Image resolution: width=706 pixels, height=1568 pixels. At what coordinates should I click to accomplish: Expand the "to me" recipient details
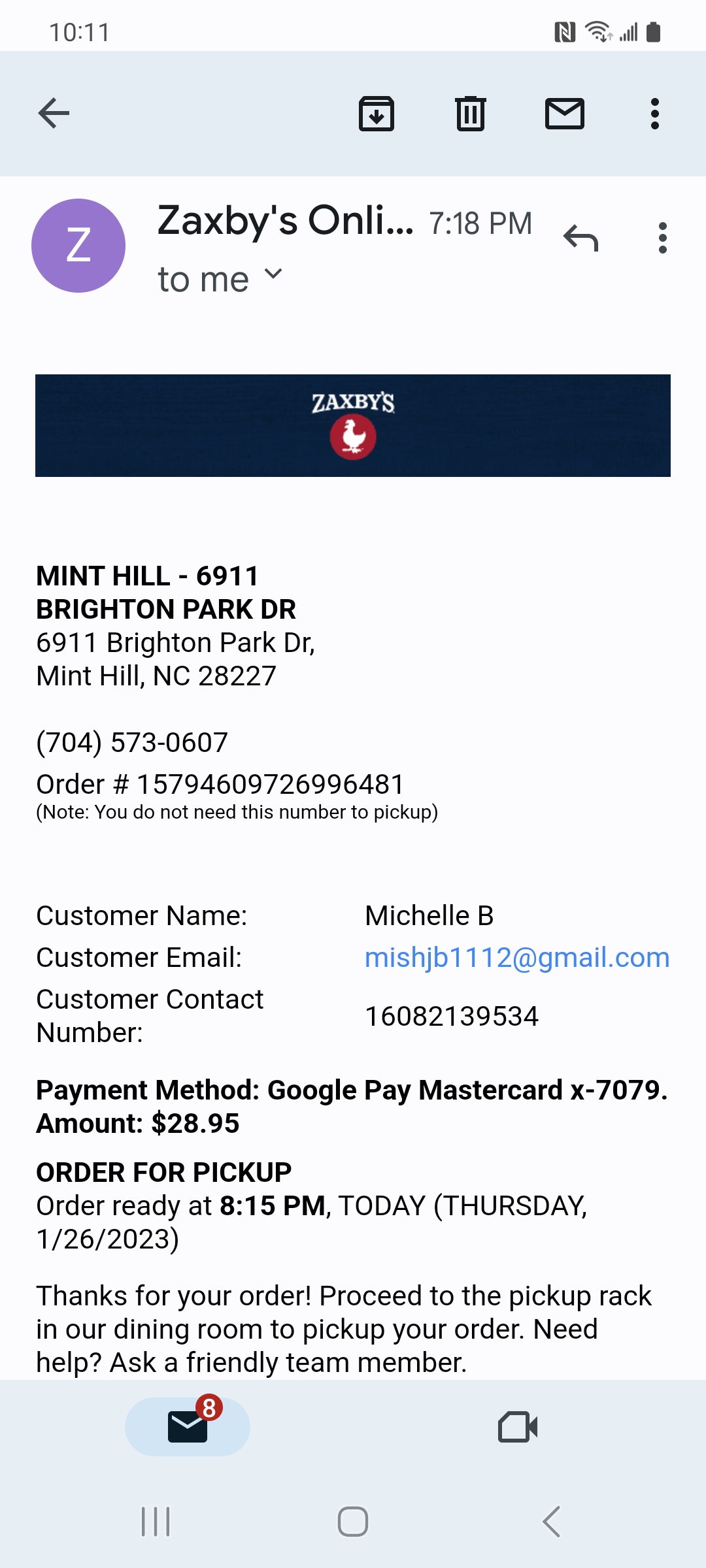coord(273,276)
